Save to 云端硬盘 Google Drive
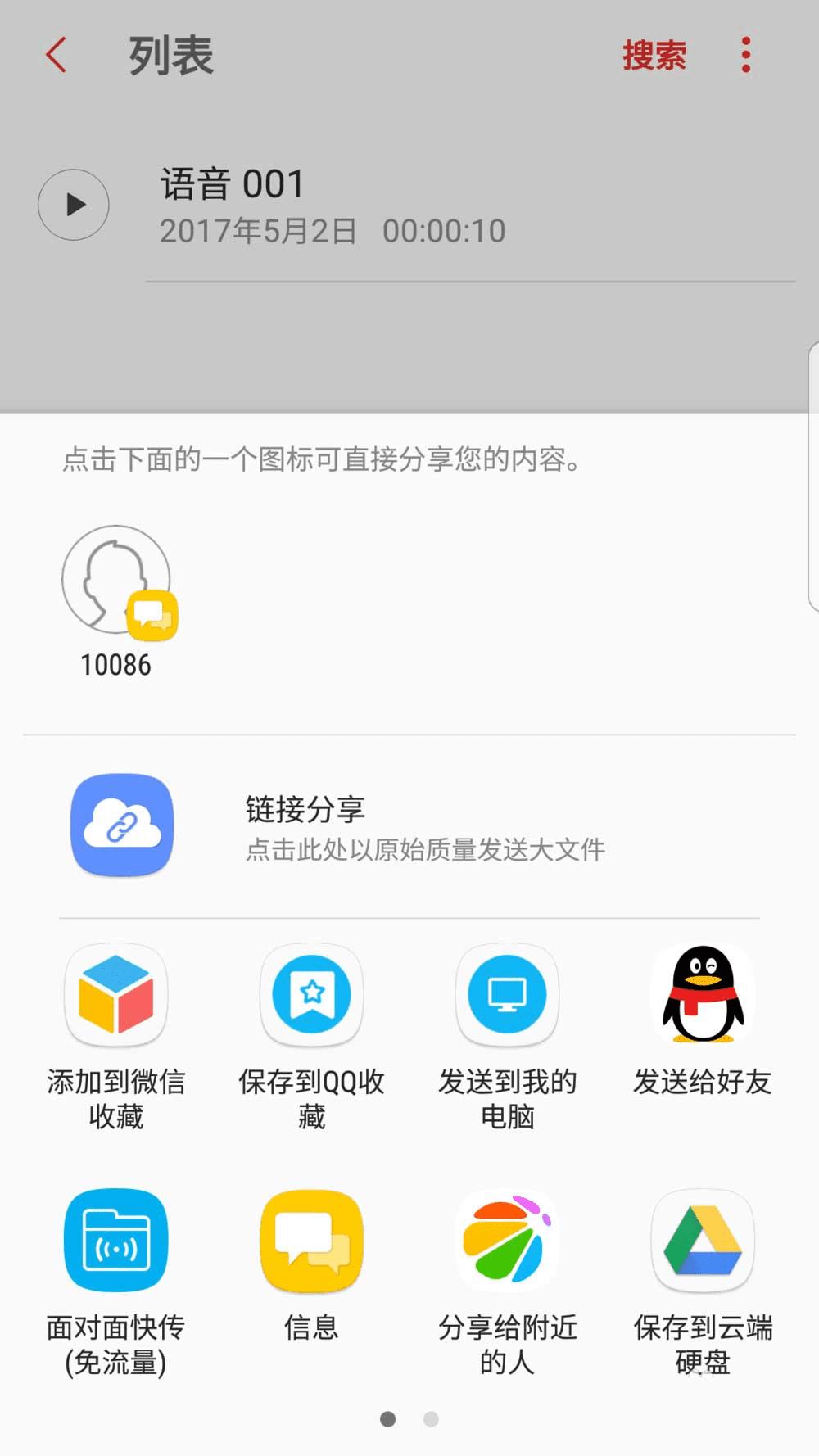This screenshot has width=819, height=1456. point(703,1240)
